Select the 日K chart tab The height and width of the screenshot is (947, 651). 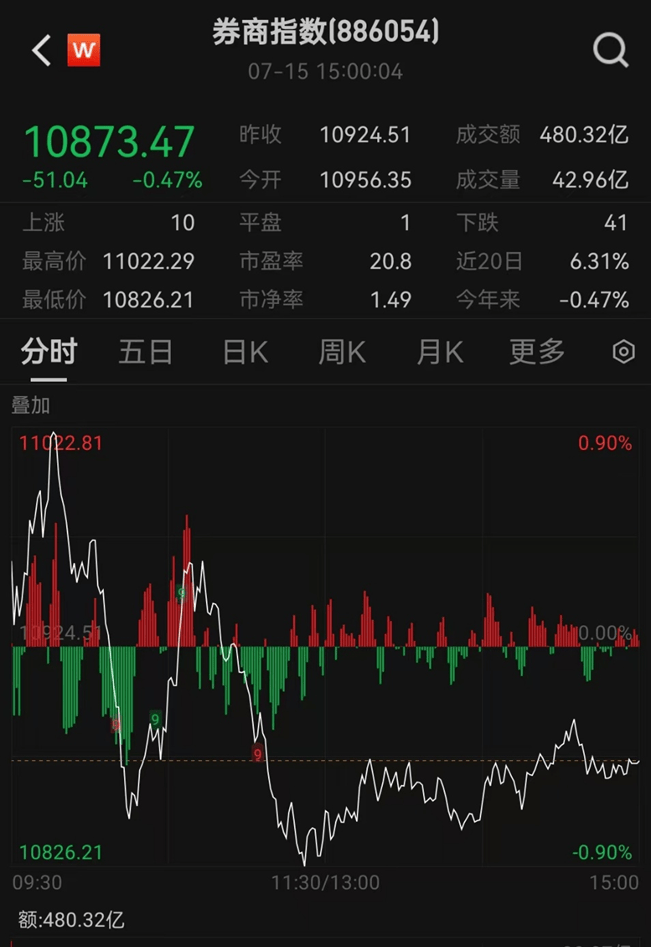[245, 352]
